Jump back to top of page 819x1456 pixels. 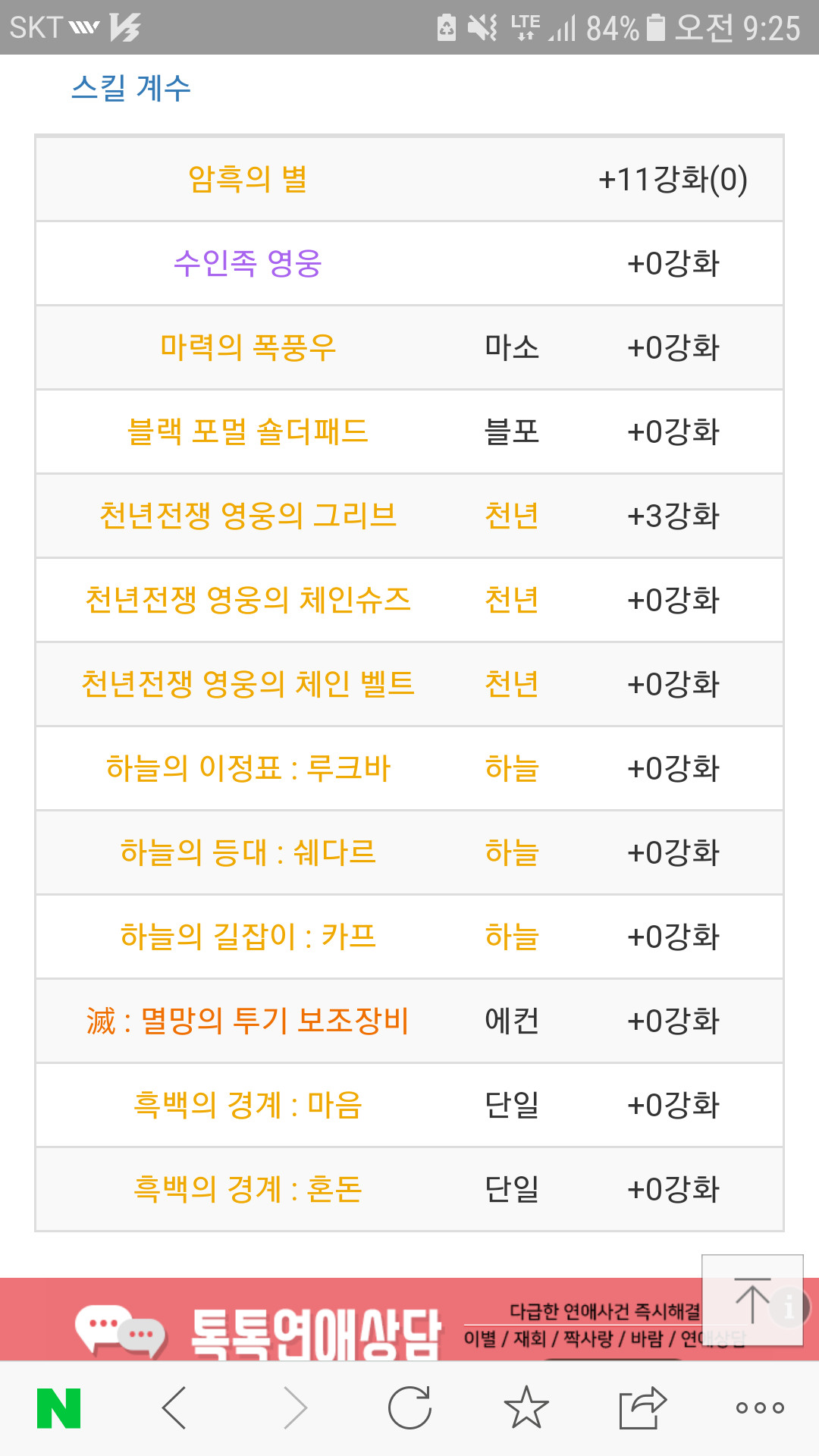point(752,1300)
